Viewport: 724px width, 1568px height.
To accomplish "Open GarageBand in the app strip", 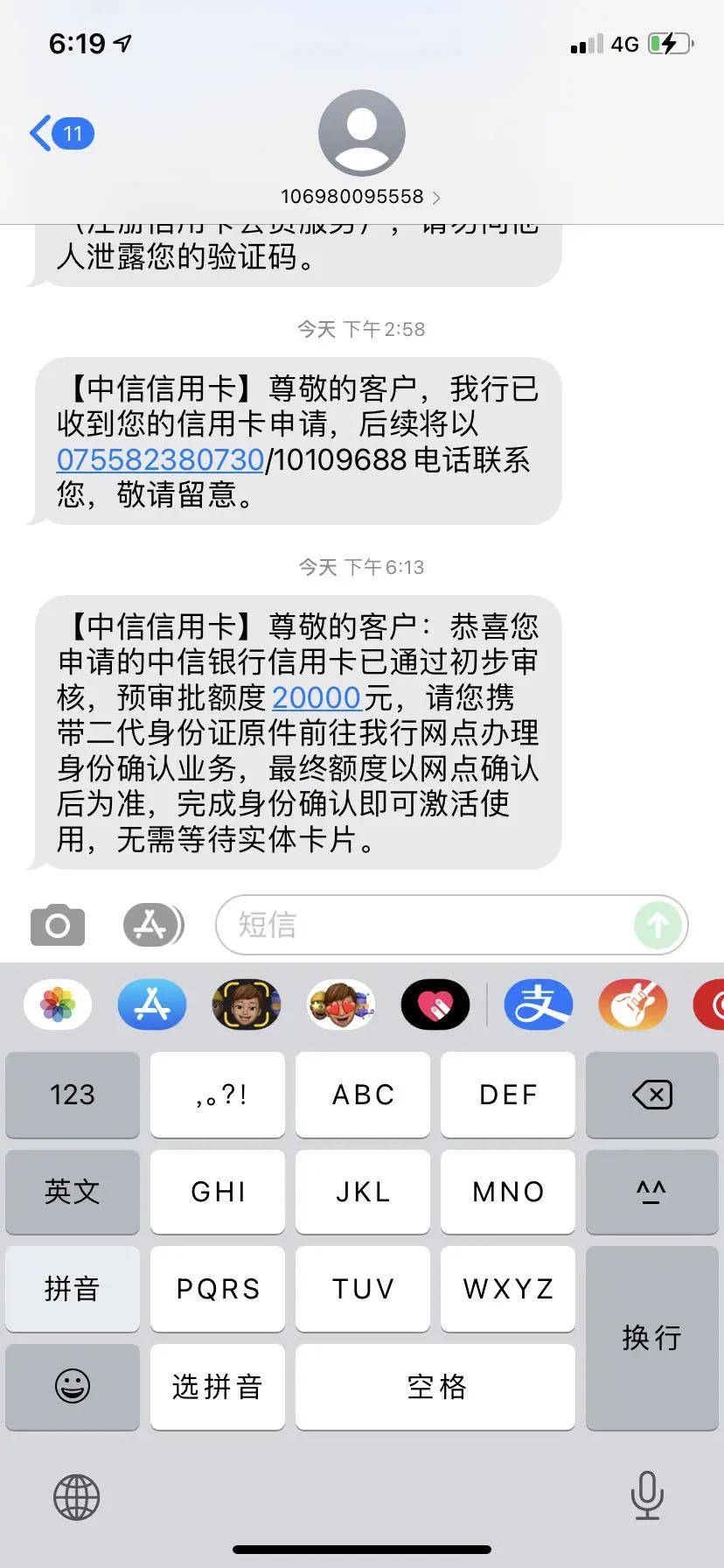I will coord(633,1004).
